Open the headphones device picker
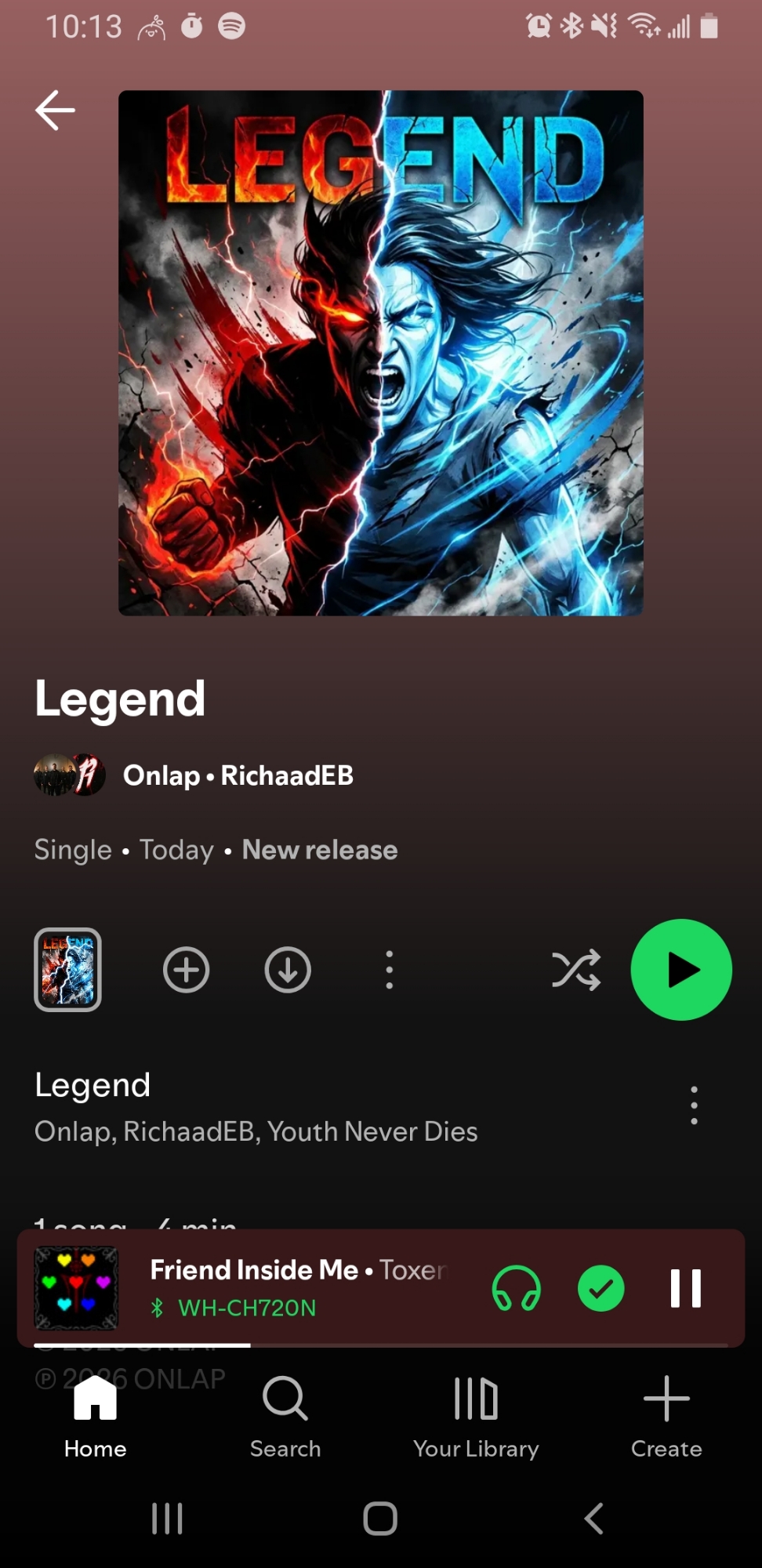 [x=516, y=1288]
